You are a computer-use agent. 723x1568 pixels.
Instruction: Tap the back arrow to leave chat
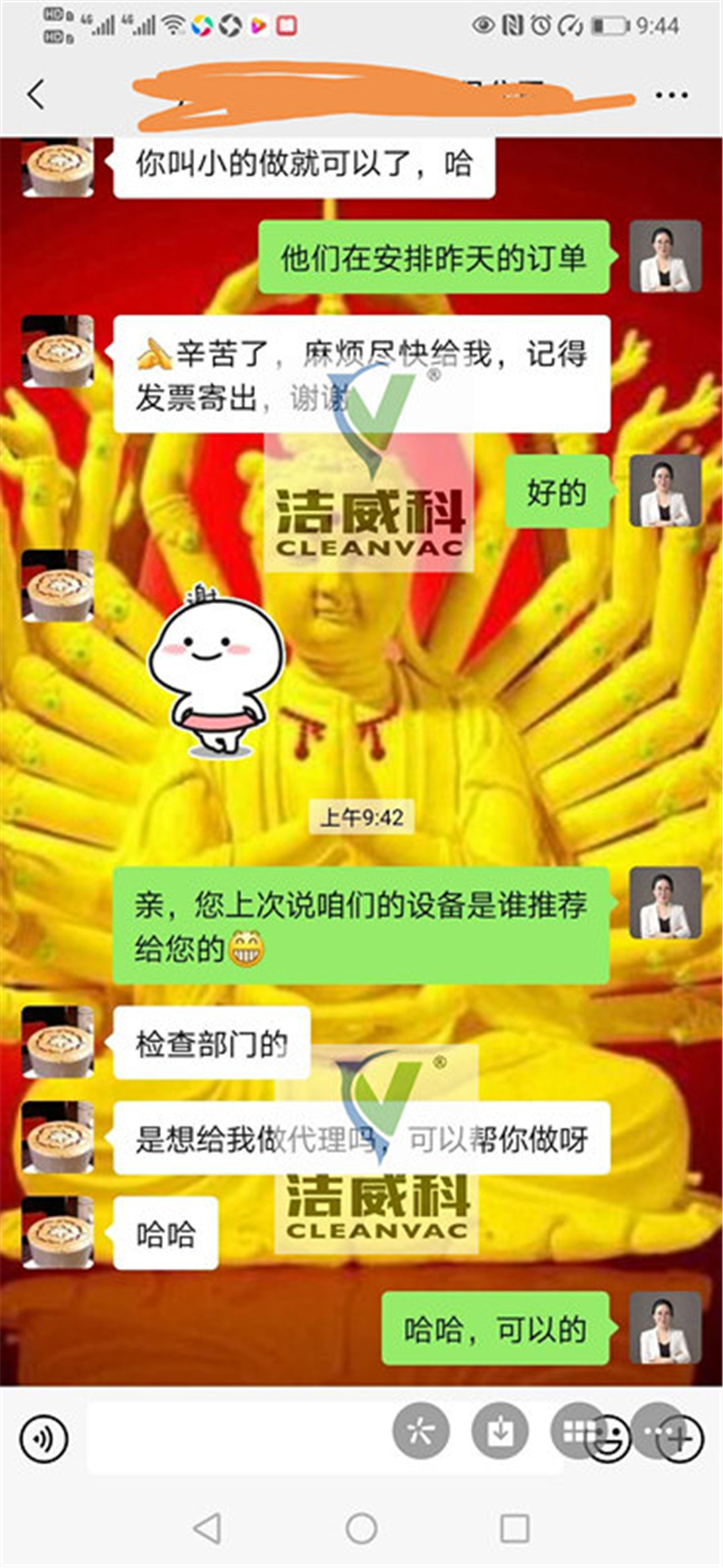pos(34,94)
